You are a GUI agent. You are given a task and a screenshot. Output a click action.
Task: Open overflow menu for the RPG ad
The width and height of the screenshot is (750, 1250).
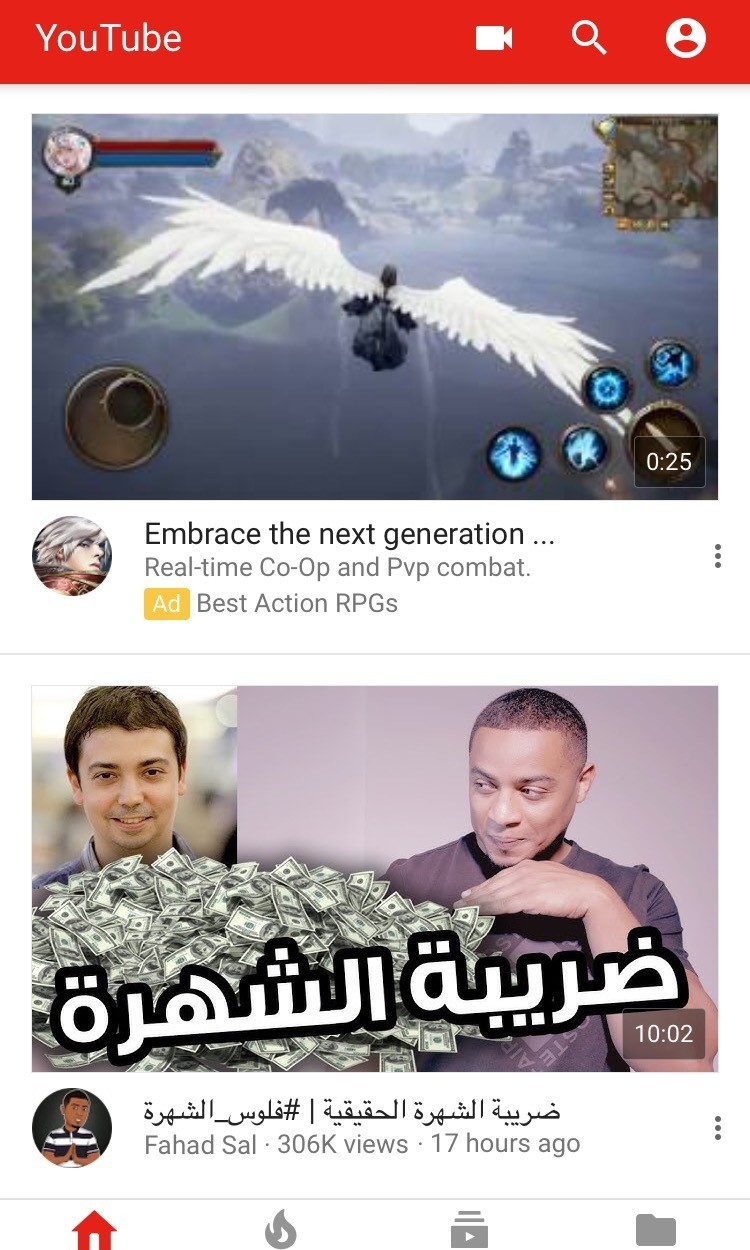tap(717, 556)
